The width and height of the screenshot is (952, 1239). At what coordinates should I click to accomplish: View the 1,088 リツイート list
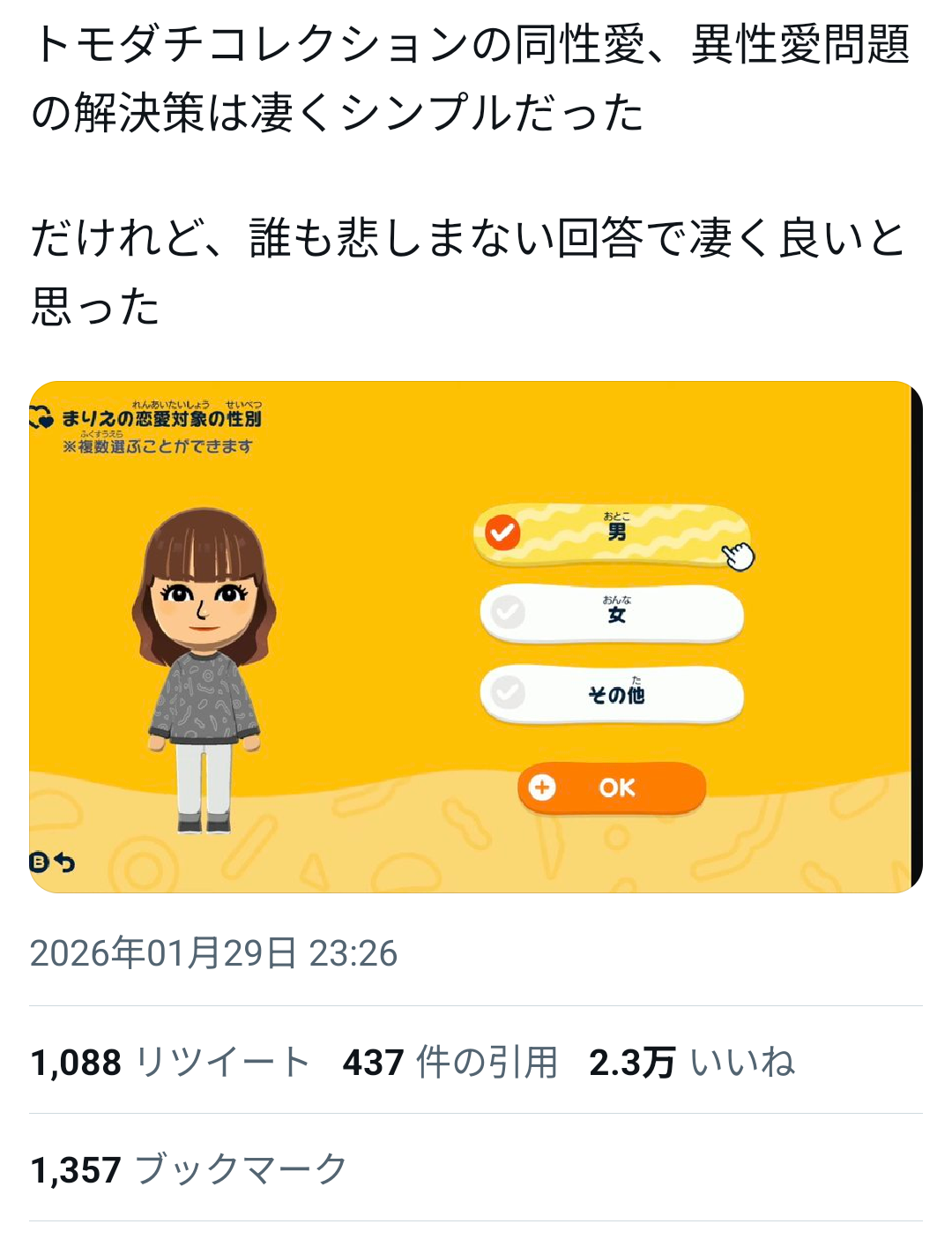click(x=169, y=1062)
